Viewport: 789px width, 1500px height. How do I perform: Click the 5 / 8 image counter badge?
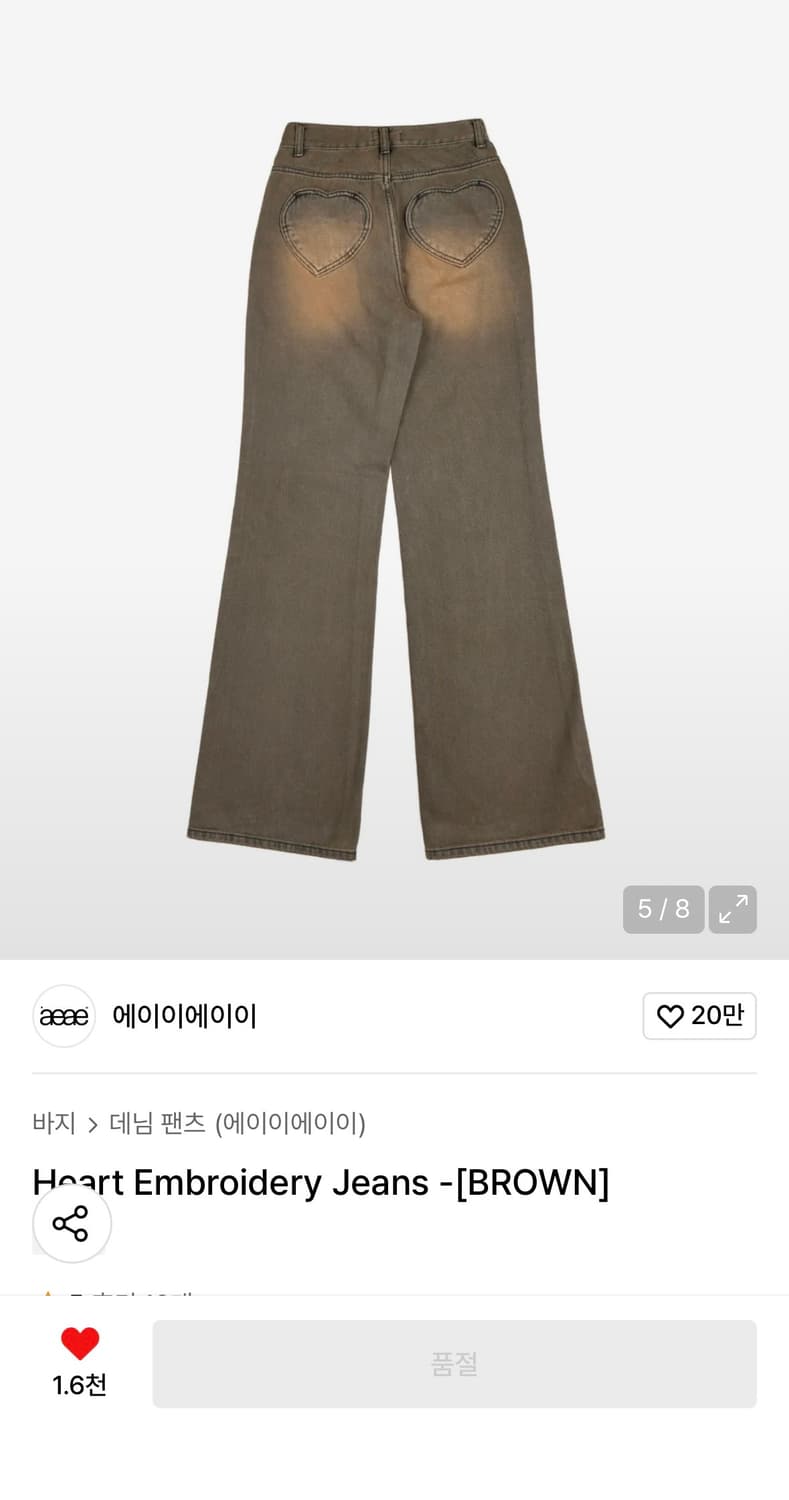coord(663,909)
